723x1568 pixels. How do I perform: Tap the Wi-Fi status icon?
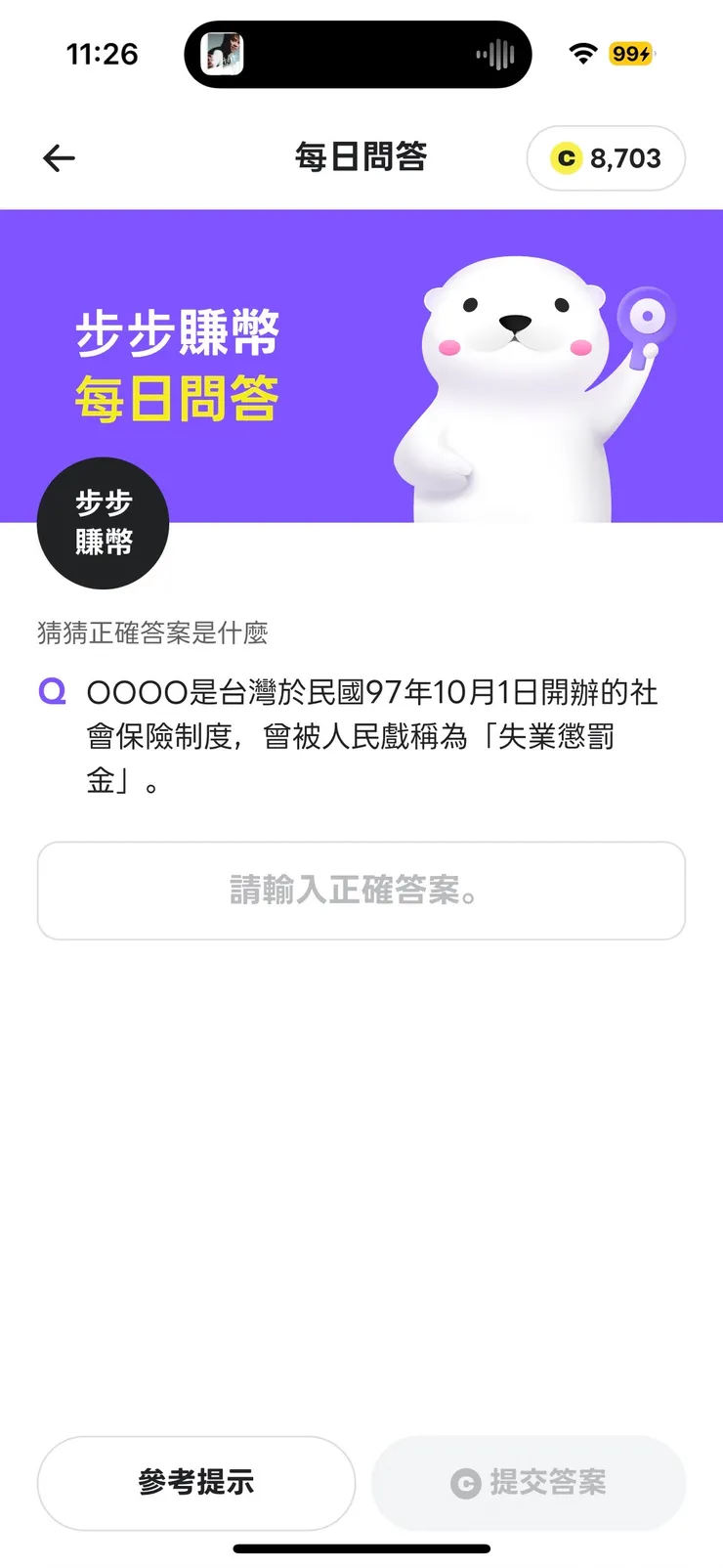(581, 55)
